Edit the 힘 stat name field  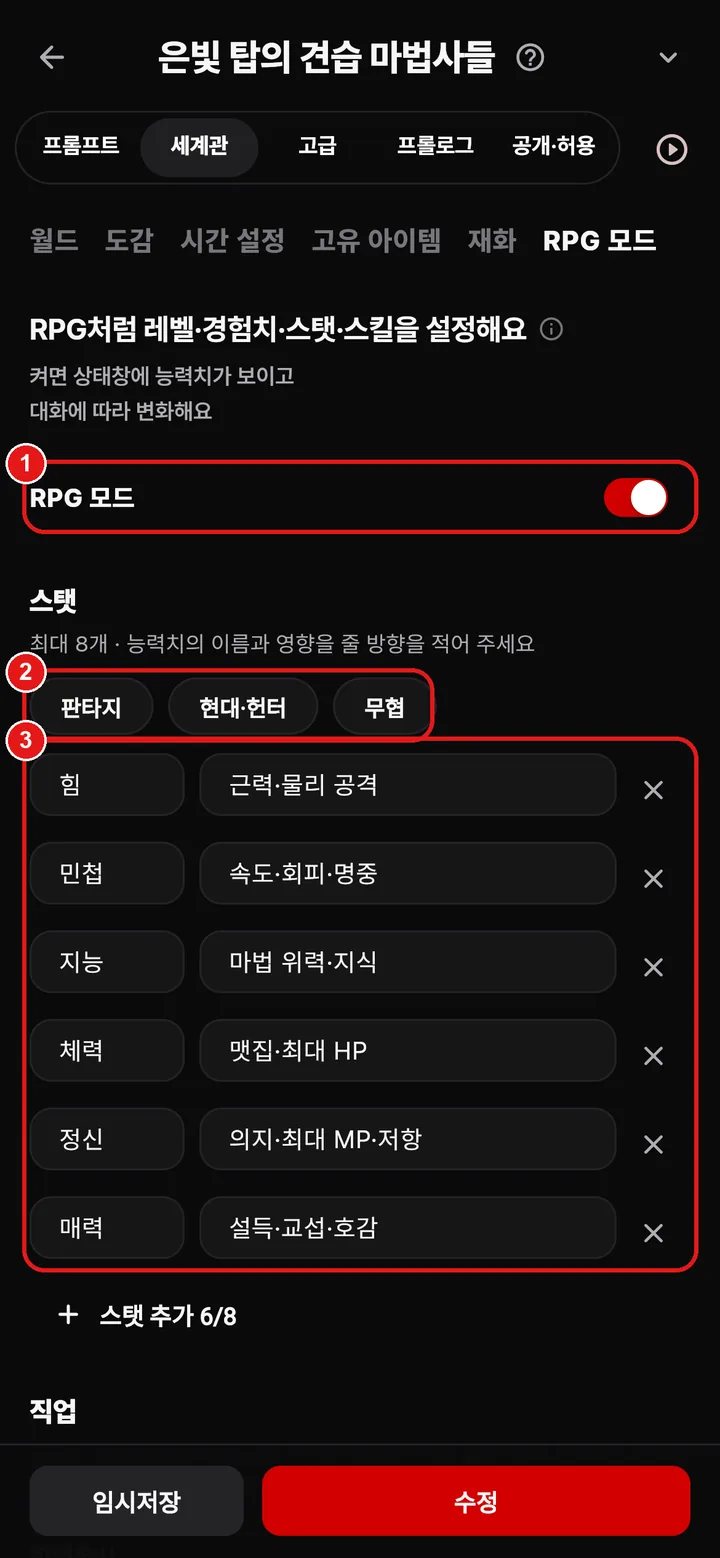[x=107, y=785]
